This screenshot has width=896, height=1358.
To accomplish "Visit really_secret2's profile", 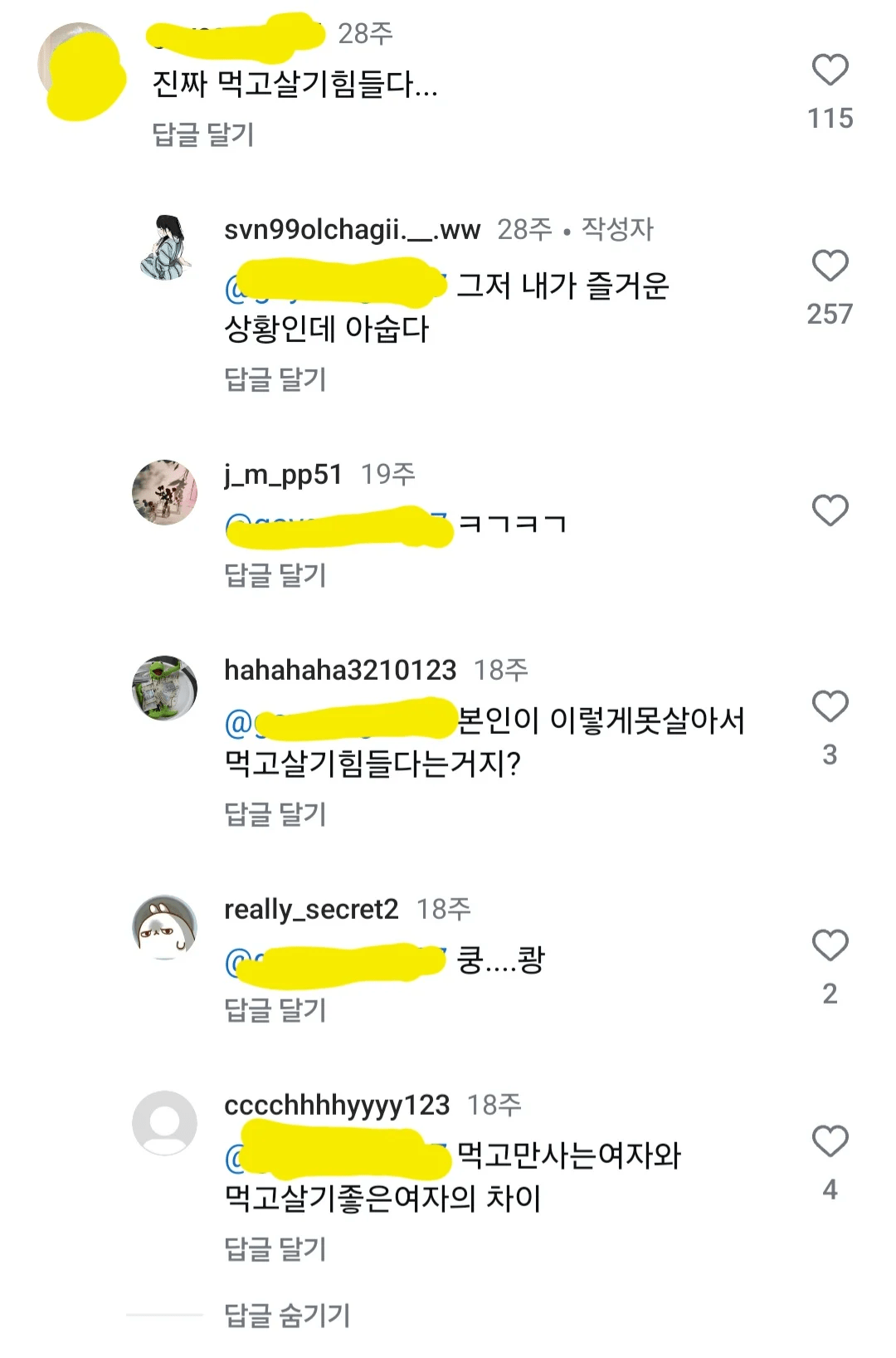I will 311,910.
